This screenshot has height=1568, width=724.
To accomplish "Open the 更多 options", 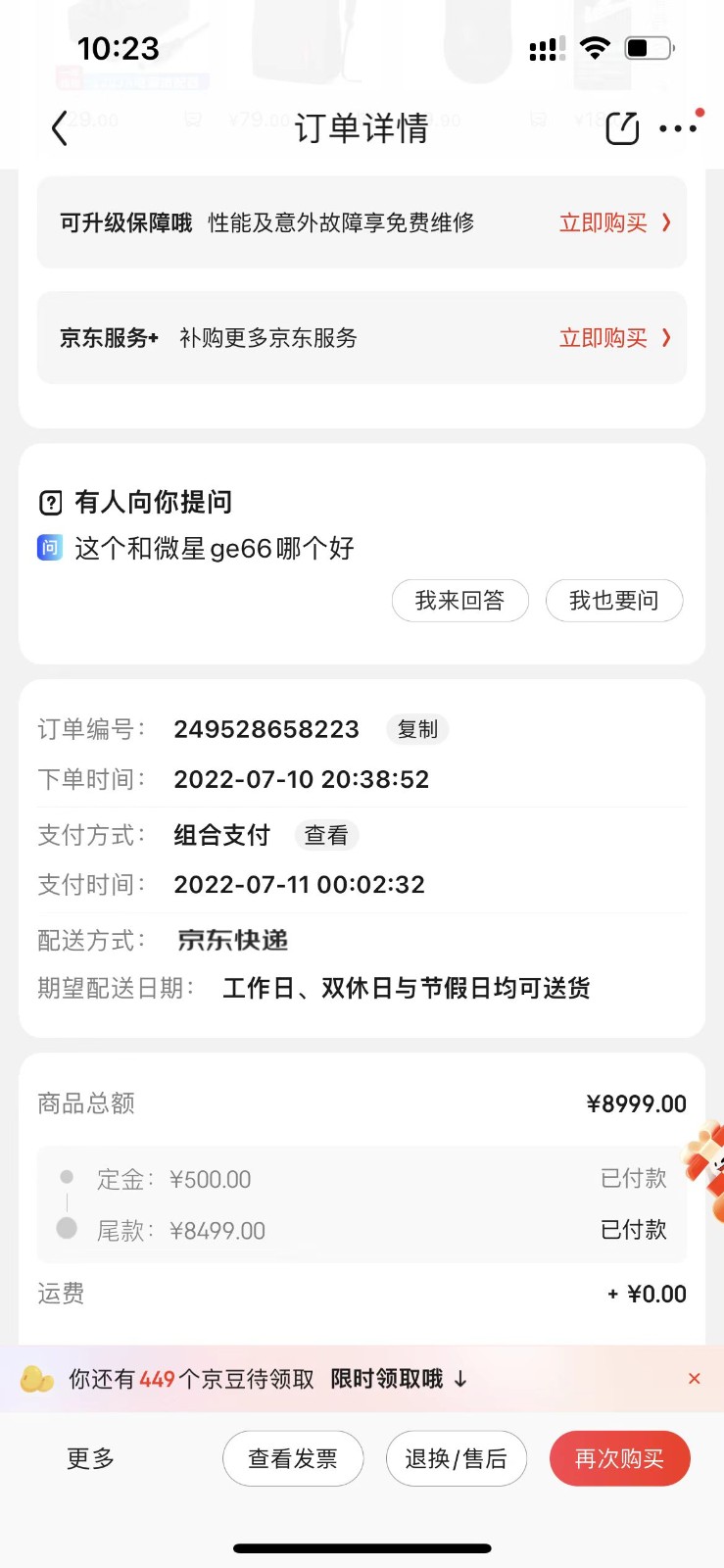I will coord(90,1459).
